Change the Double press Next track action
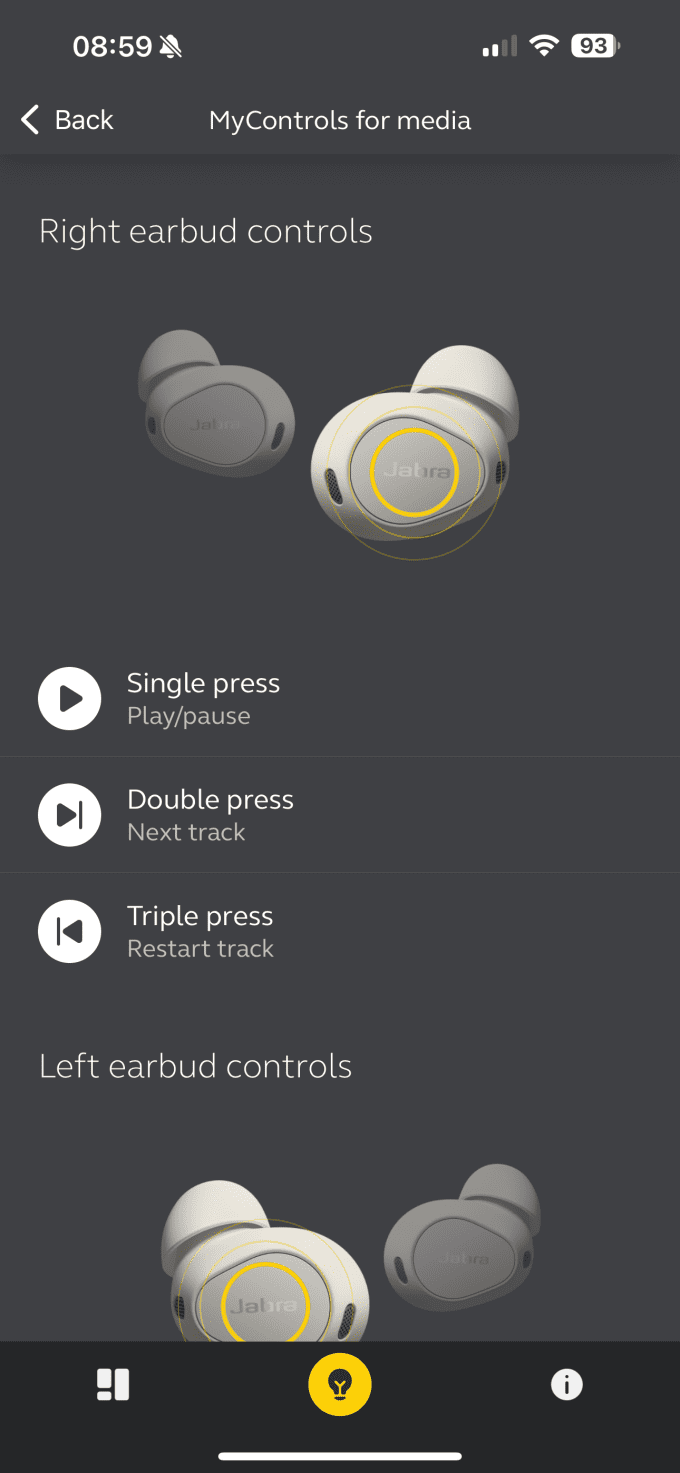680x1473 pixels. pos(340,815)
